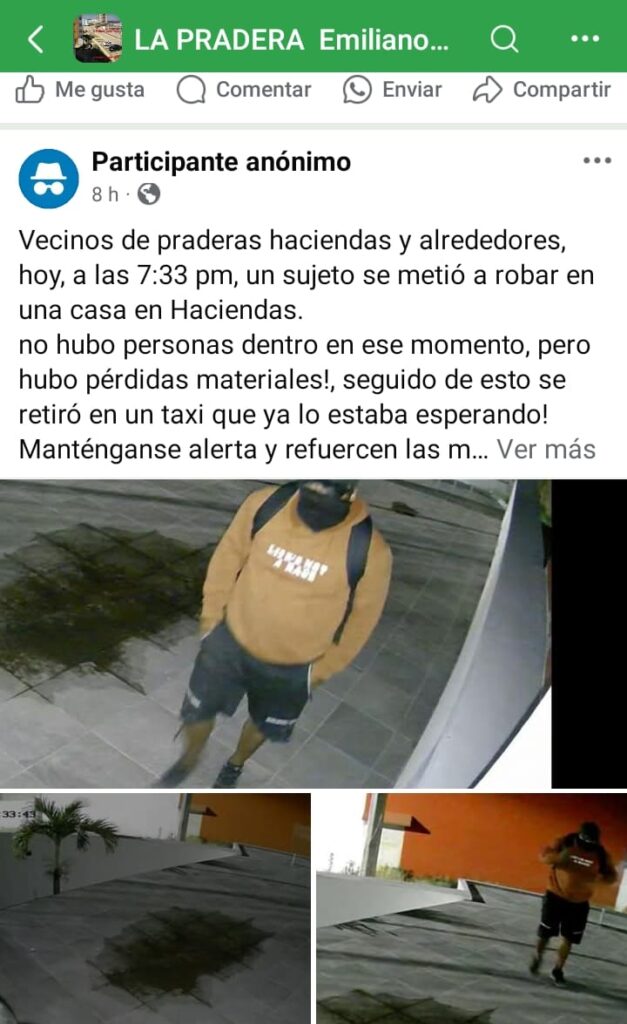Screen dimensions: 627x1024
Task: Open the LA PRADERA group page
Action: click(x=291, y=40)
